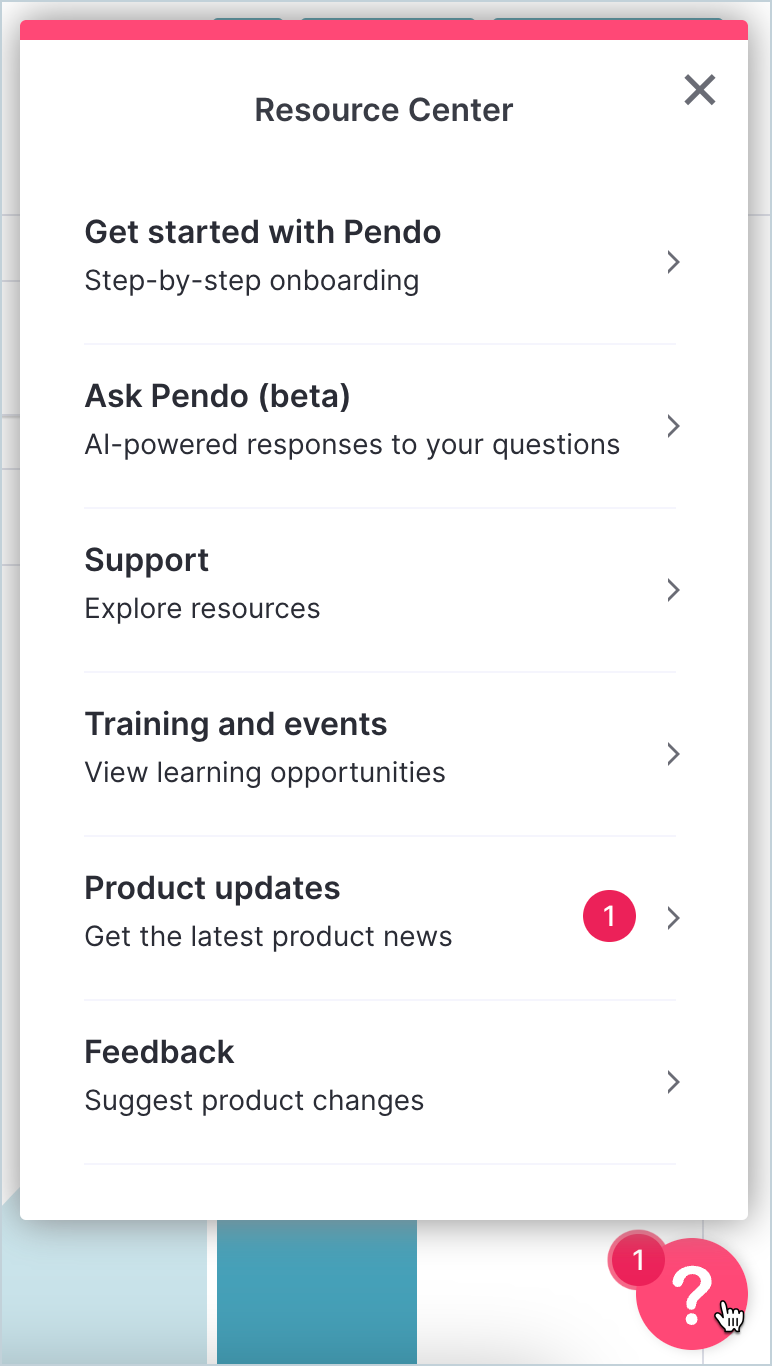Close the Resource Center dialog

[699, 89]
